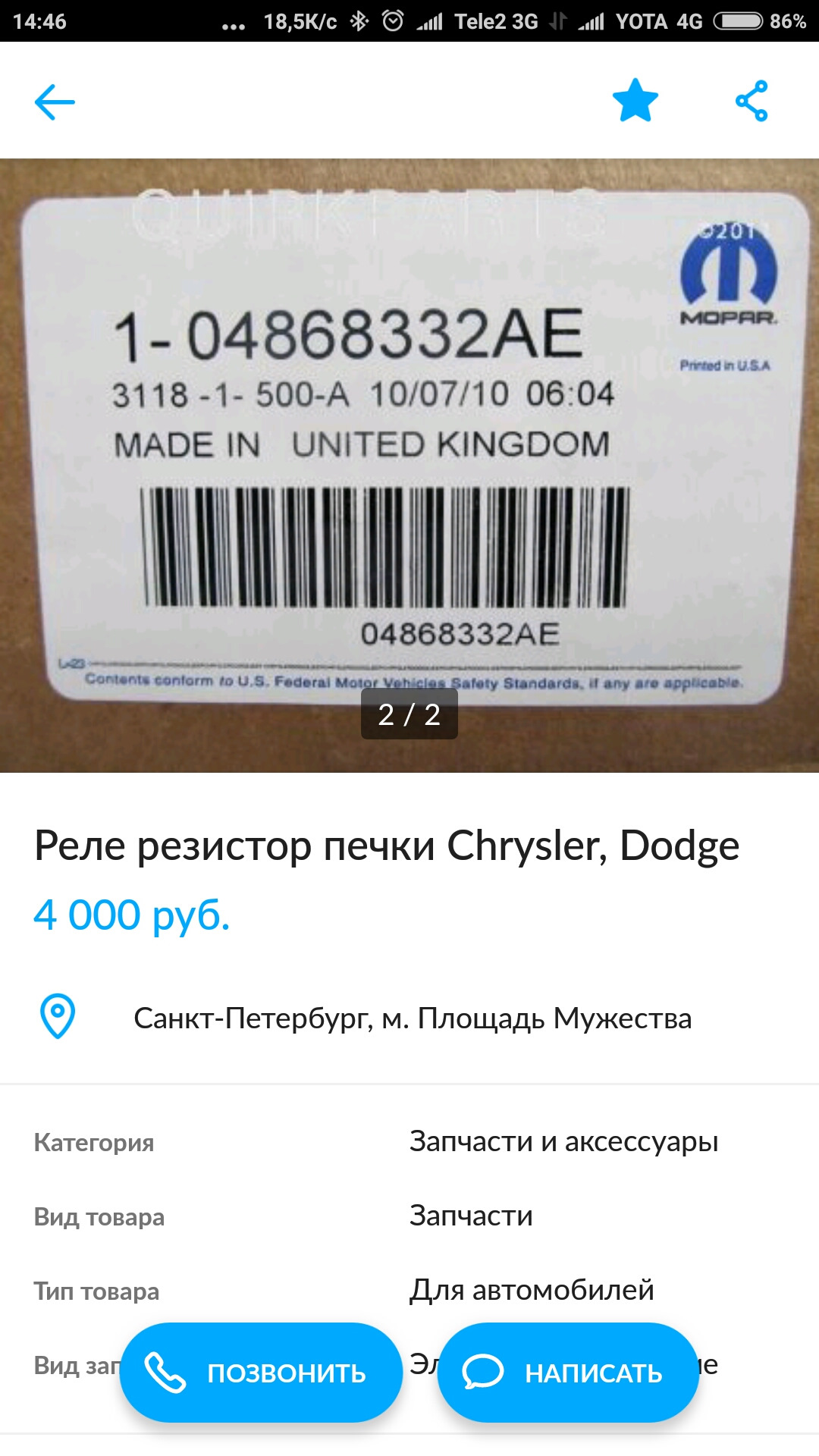Viewport: 819px width, 1456px height.
Task: Select the Категория row
Action: [x=93, y=1144]
